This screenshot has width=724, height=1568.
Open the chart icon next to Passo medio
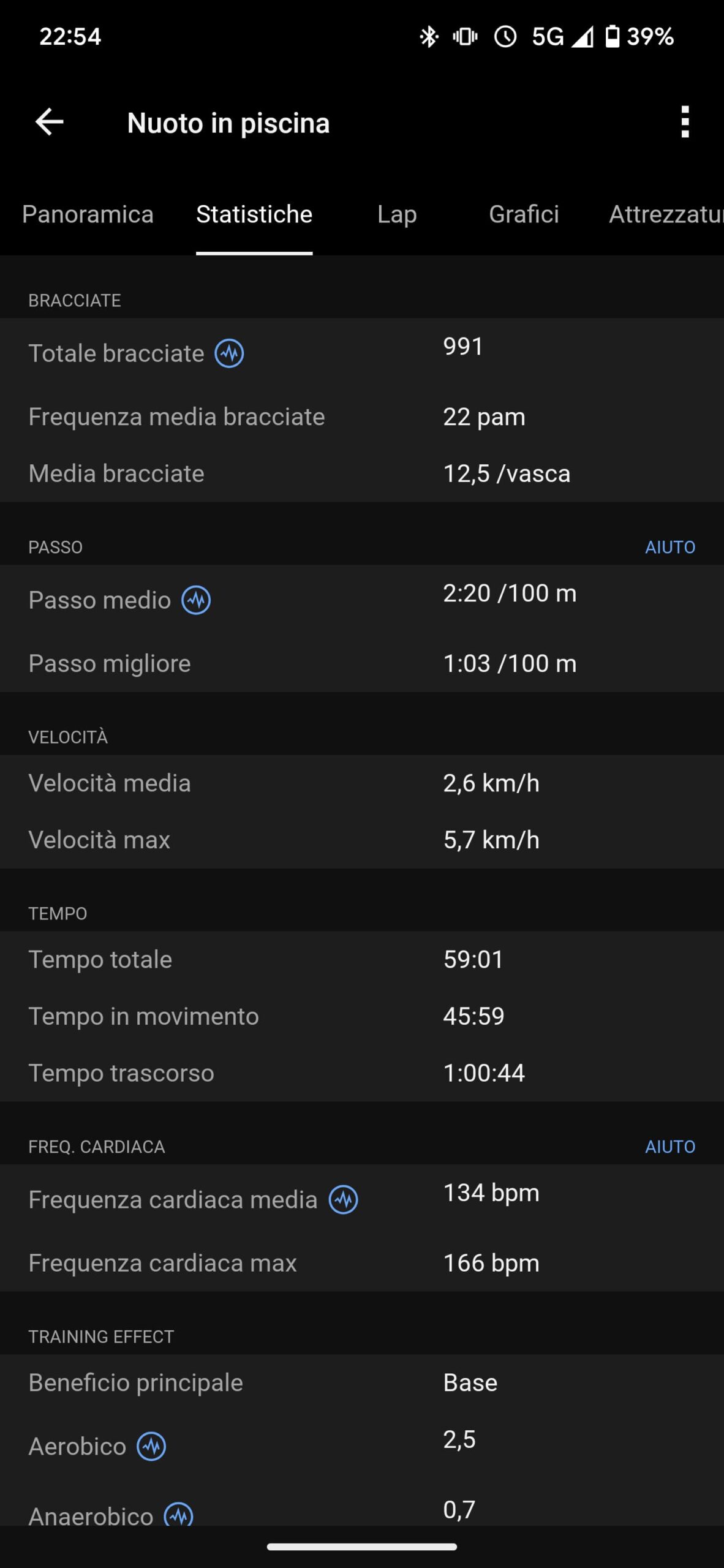click(196, 600)
